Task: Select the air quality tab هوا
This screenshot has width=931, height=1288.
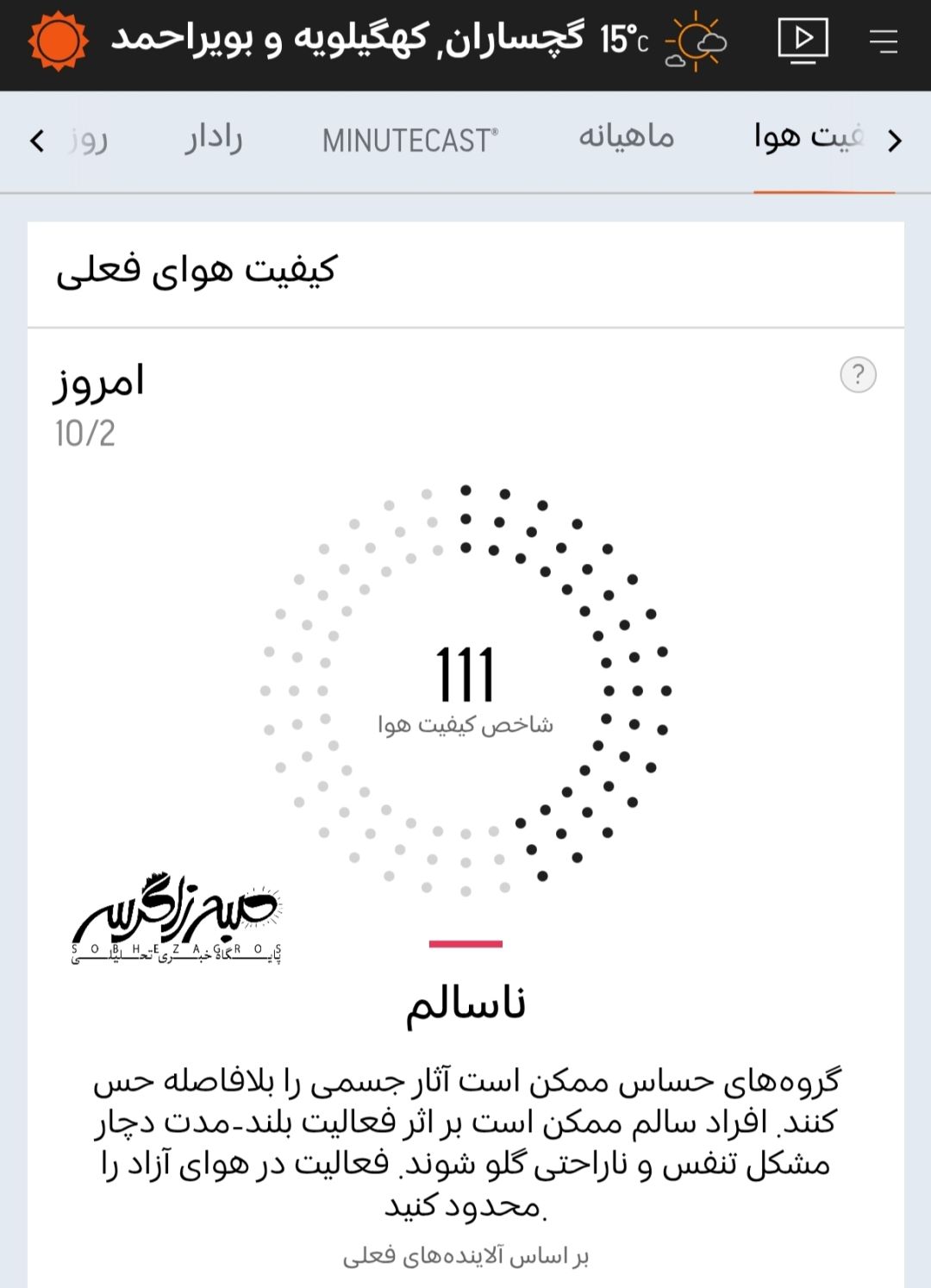Action: click(809, 138)
